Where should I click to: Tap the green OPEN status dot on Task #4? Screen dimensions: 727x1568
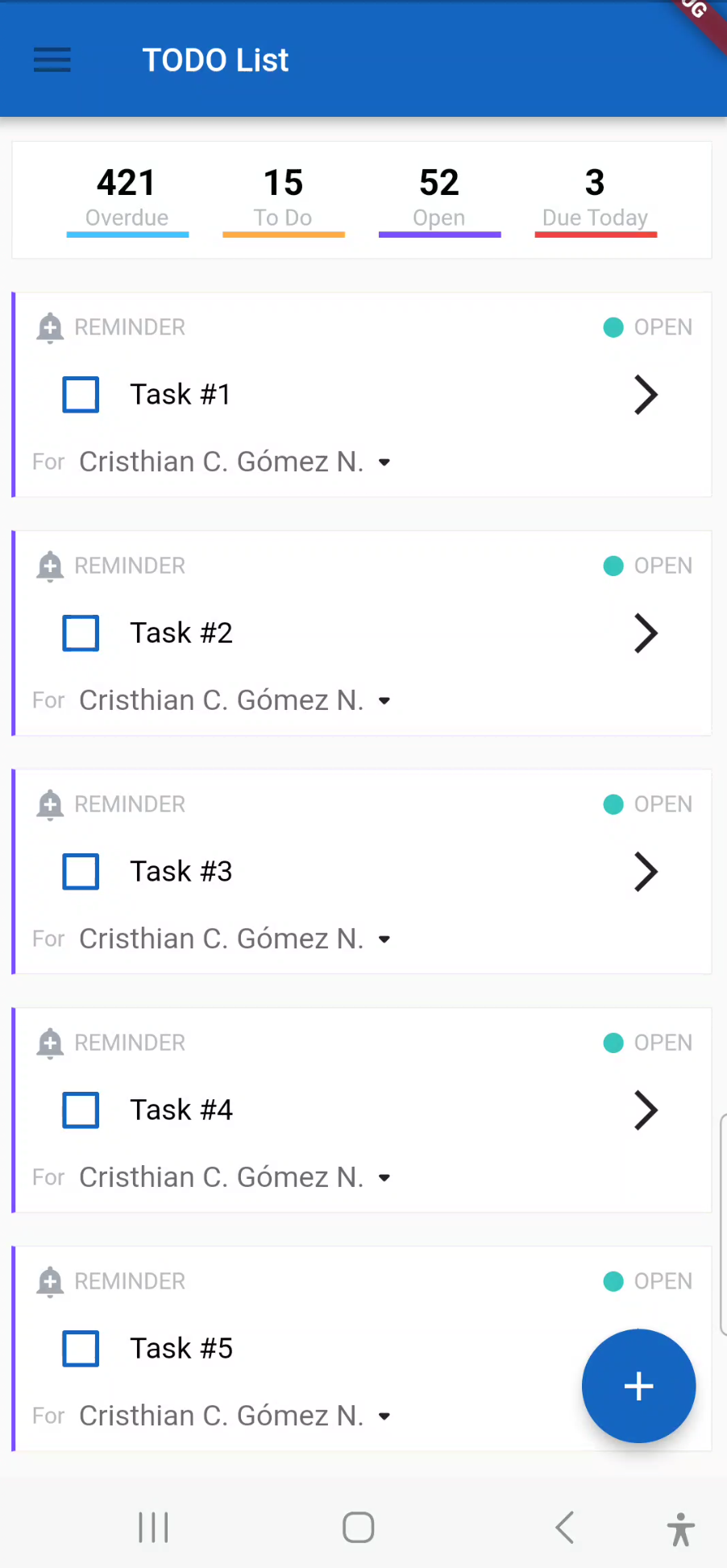pos(613,1043)
